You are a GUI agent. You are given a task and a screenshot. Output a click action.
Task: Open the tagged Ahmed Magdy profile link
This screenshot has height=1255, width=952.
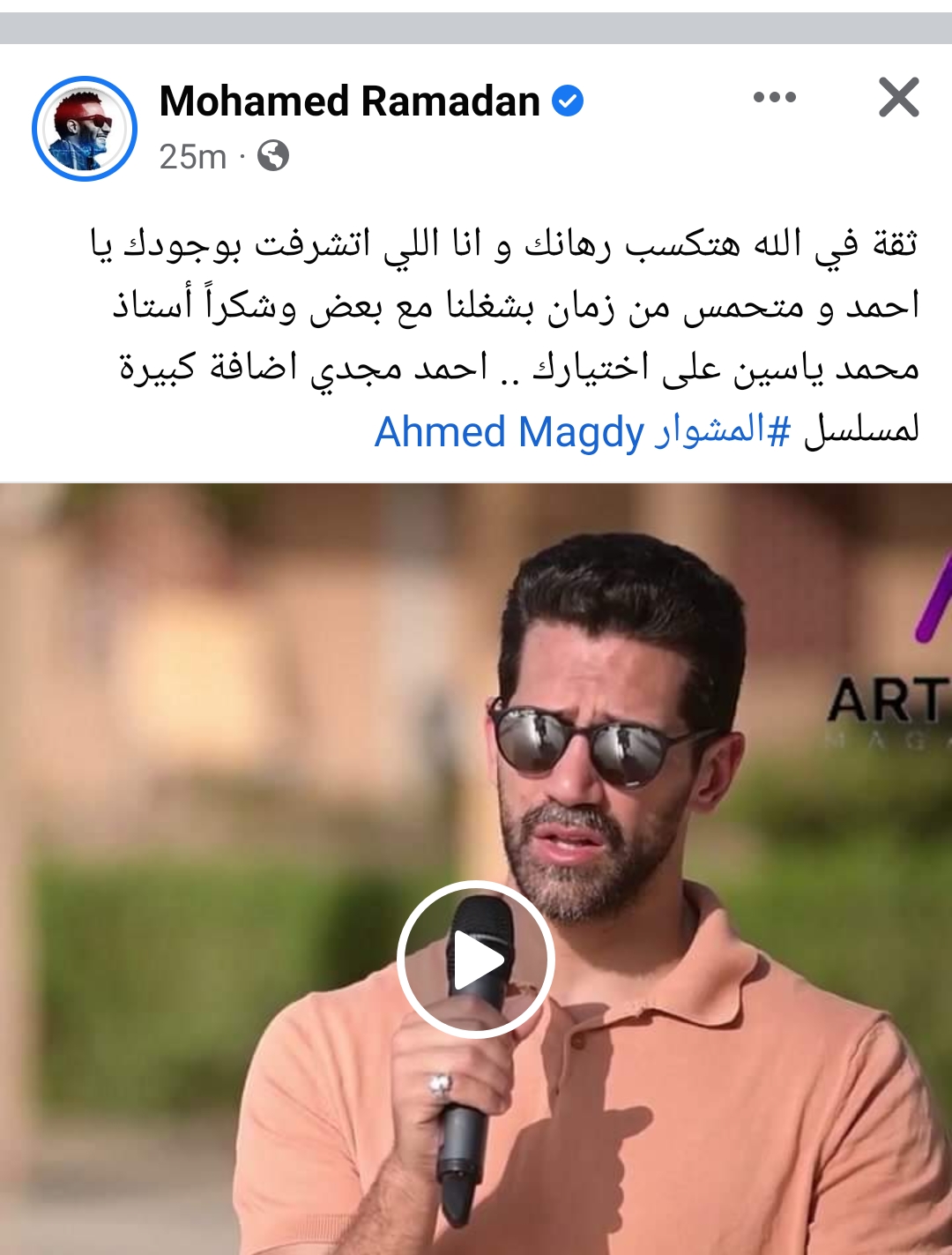pos(509,433)
